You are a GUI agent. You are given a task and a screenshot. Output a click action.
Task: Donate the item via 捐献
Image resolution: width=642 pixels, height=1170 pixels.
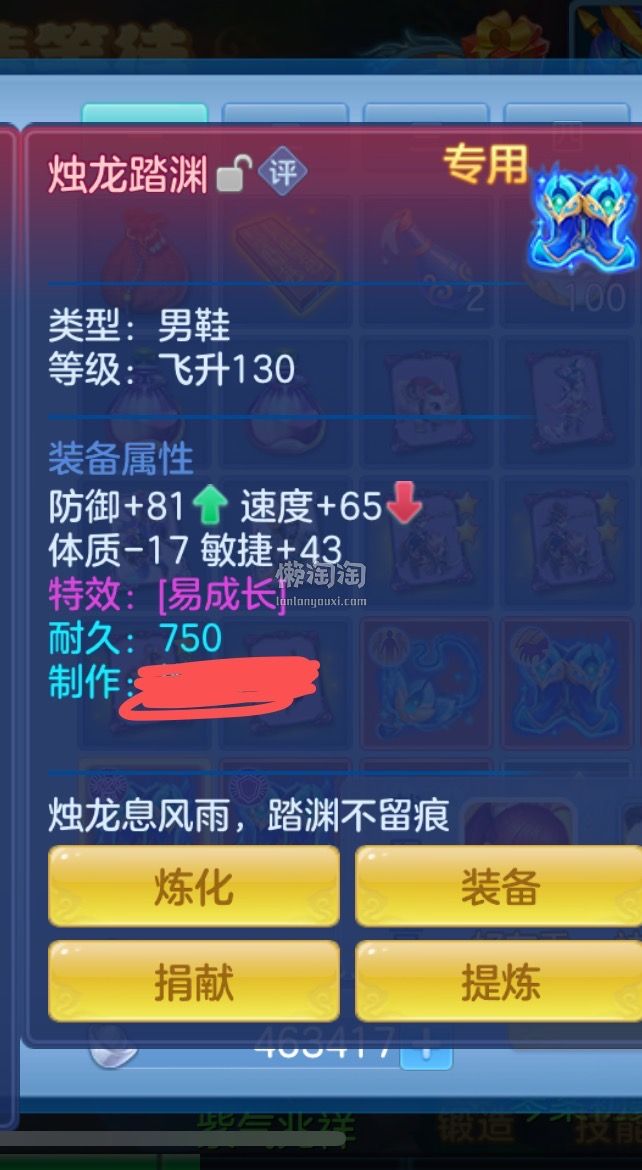[194, 983]
